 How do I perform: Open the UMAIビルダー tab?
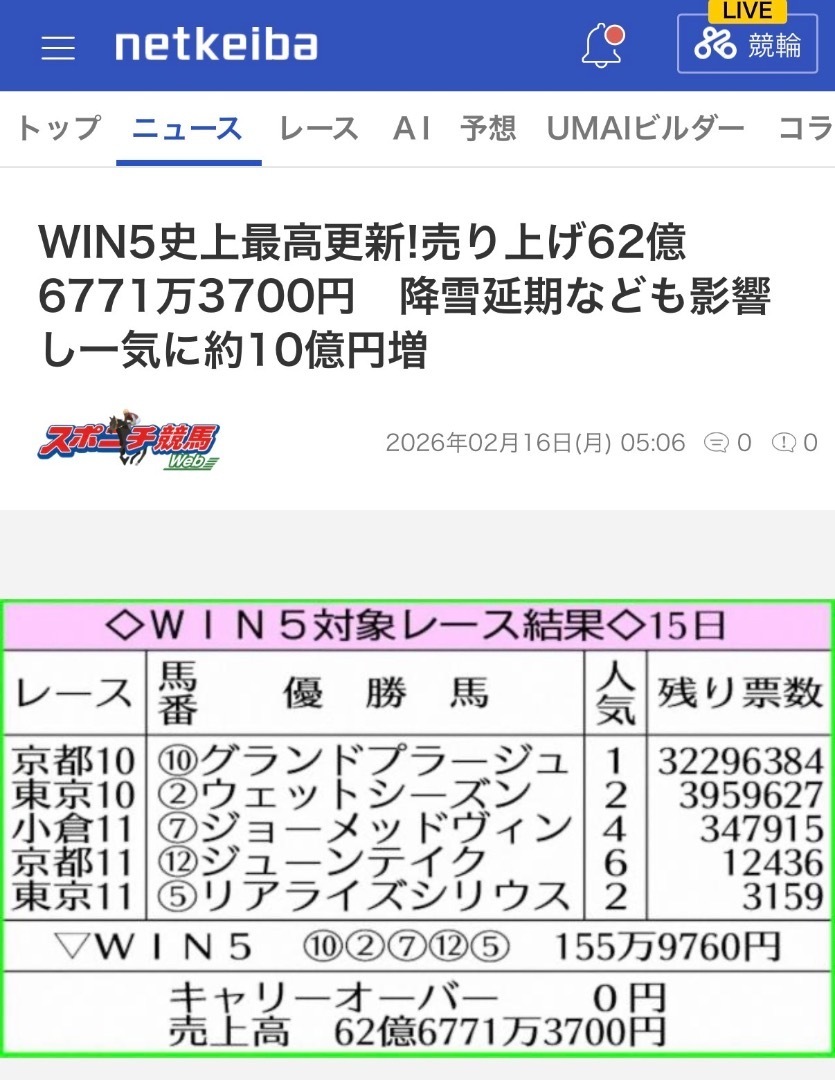(x=645, y=128)
